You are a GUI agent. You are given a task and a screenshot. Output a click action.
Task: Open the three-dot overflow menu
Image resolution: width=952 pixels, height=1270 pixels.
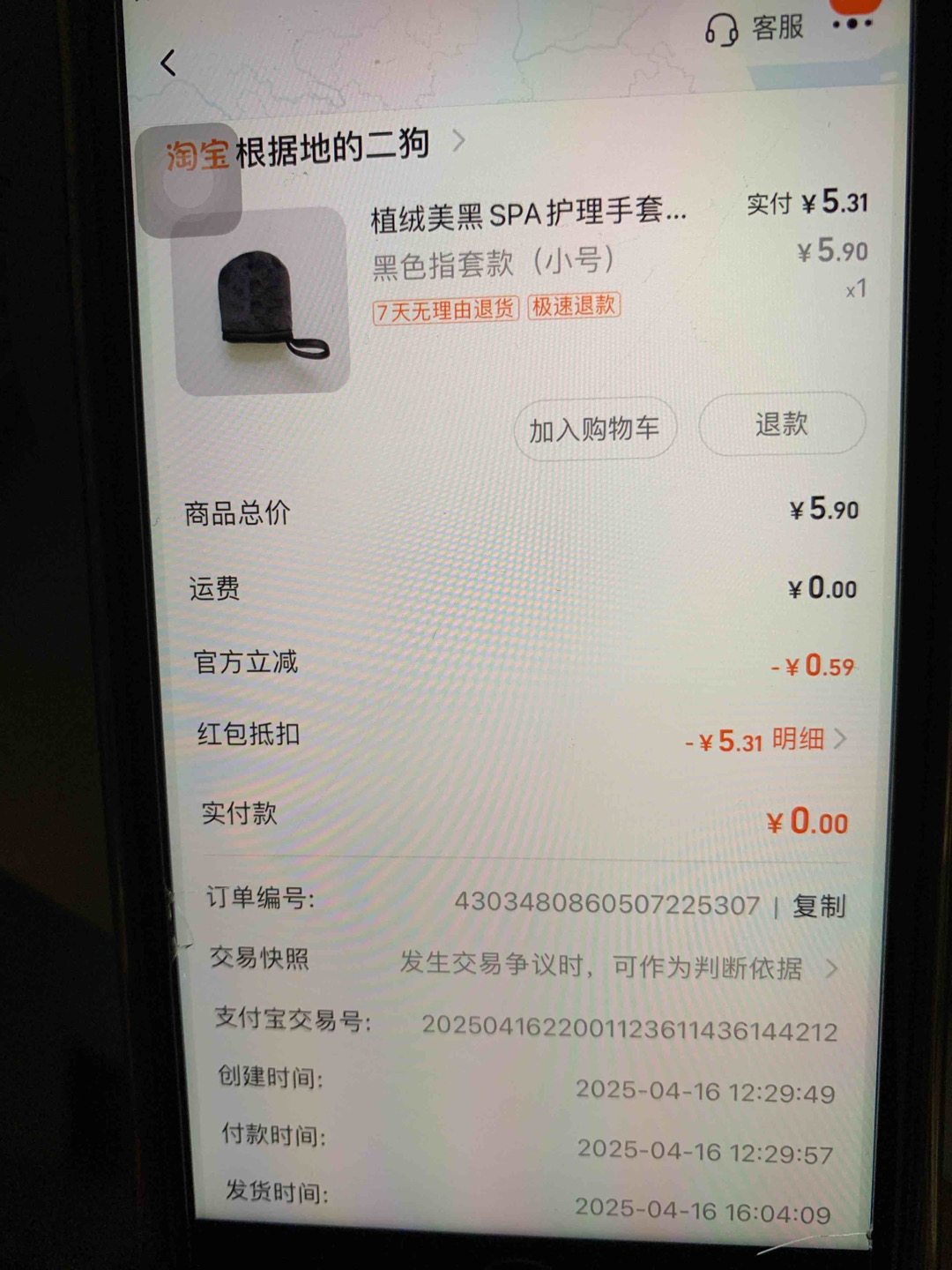pyautogui.click(x=852, y=24)
